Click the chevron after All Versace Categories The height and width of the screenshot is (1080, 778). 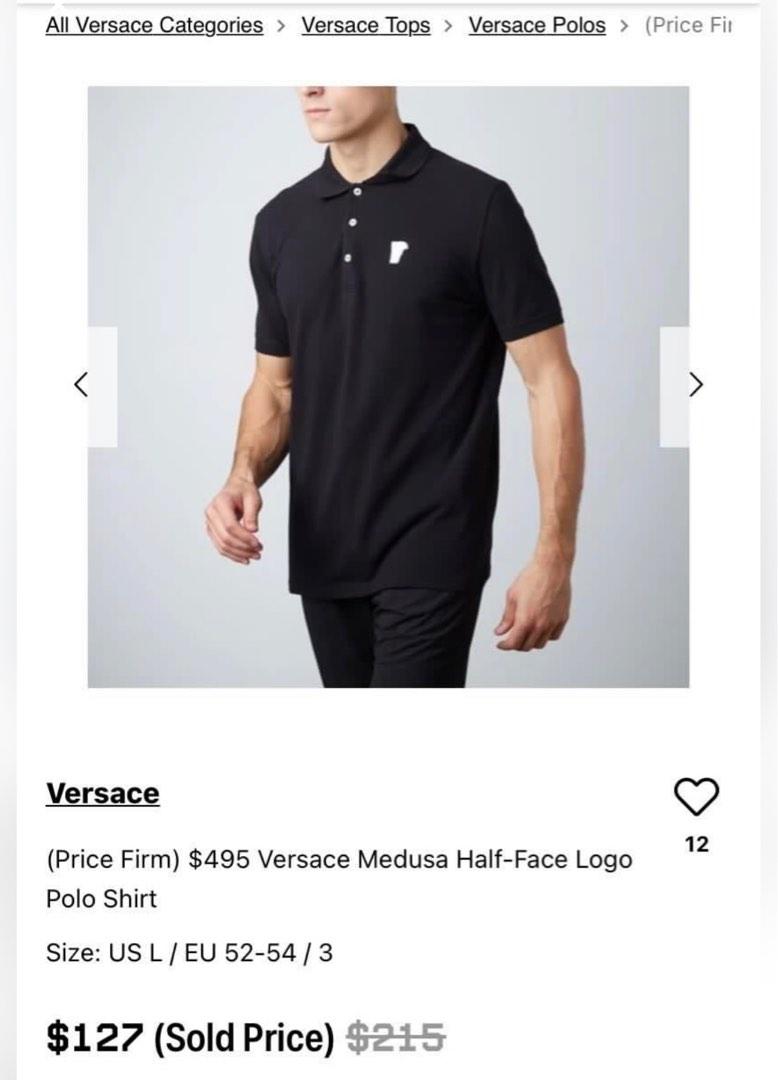(x=280, y=26)
